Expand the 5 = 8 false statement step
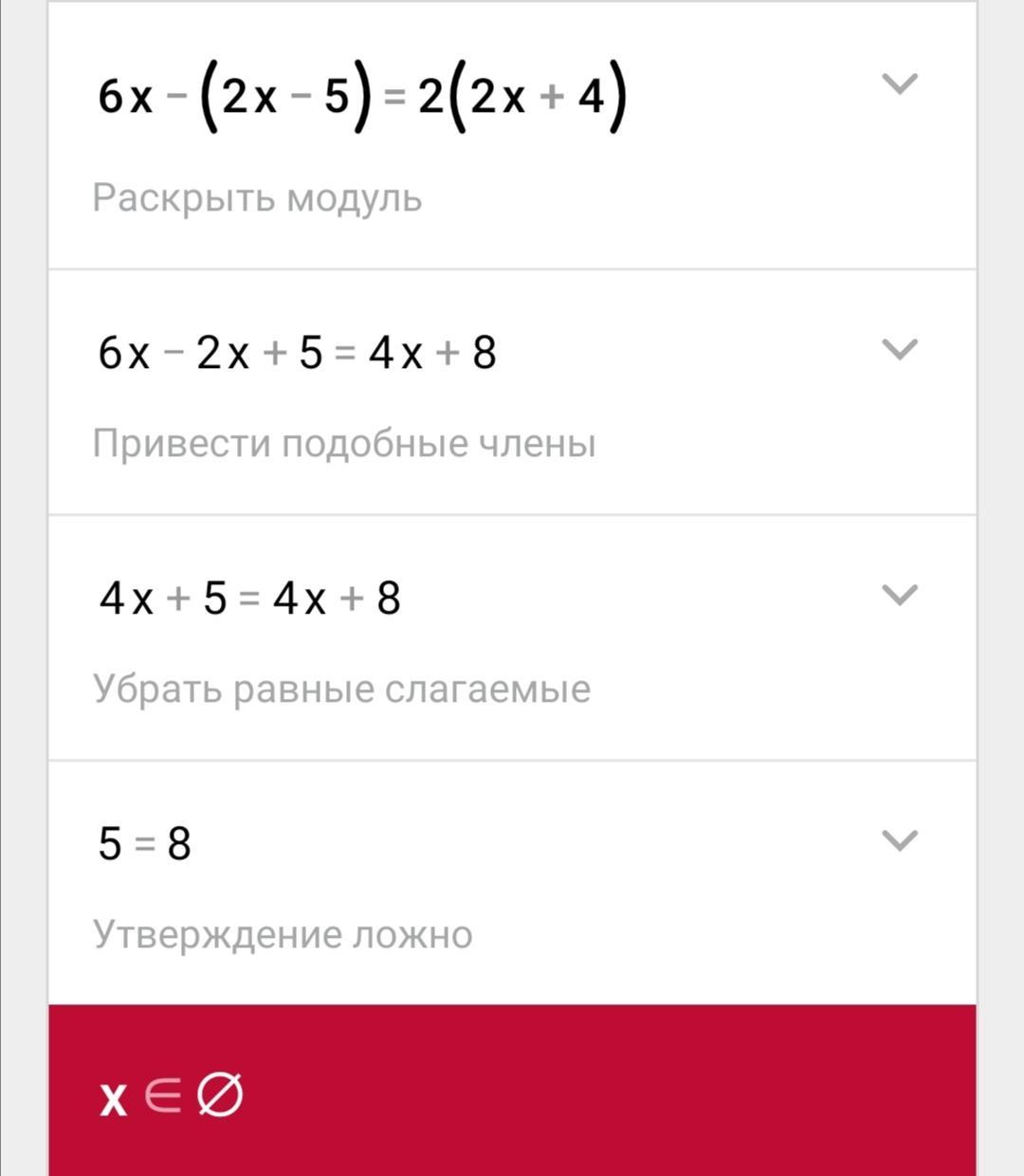 tap(899, 840)
